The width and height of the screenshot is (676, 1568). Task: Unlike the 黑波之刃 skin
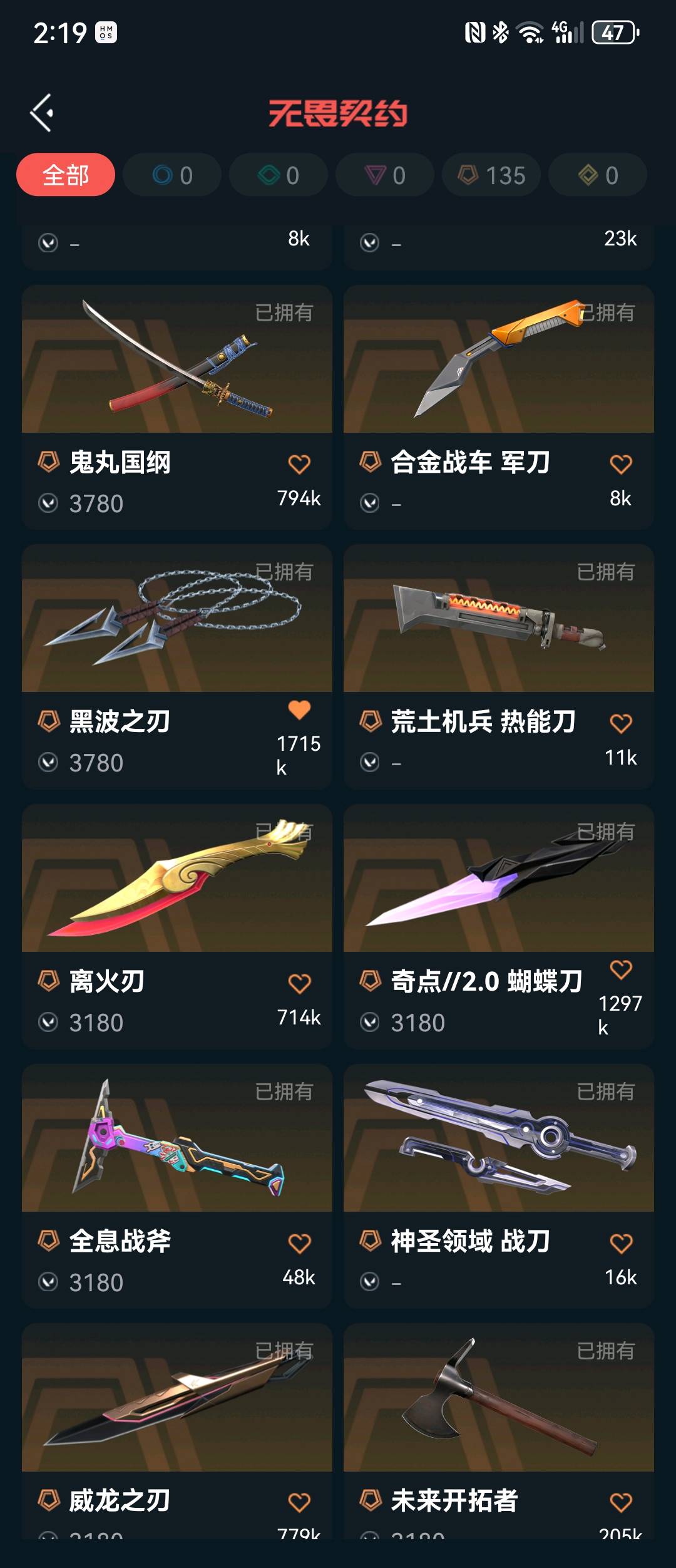(x=299, y=709)
